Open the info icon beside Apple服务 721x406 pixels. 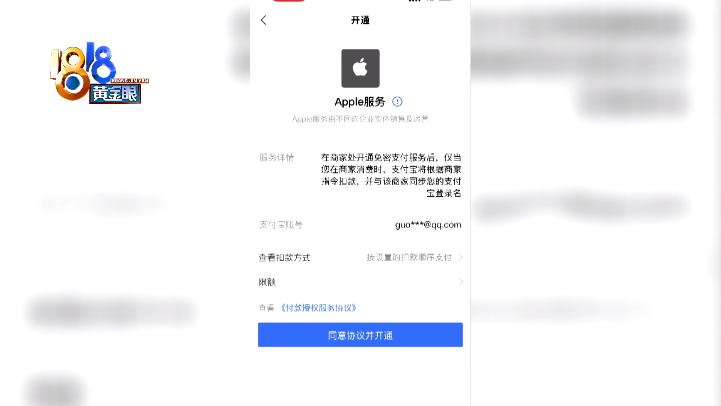coord(397,102)
